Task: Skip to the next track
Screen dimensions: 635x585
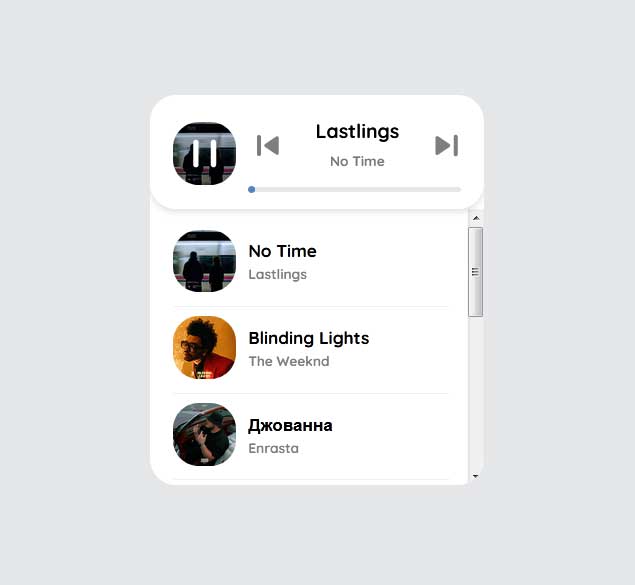Action: (446, 146)
